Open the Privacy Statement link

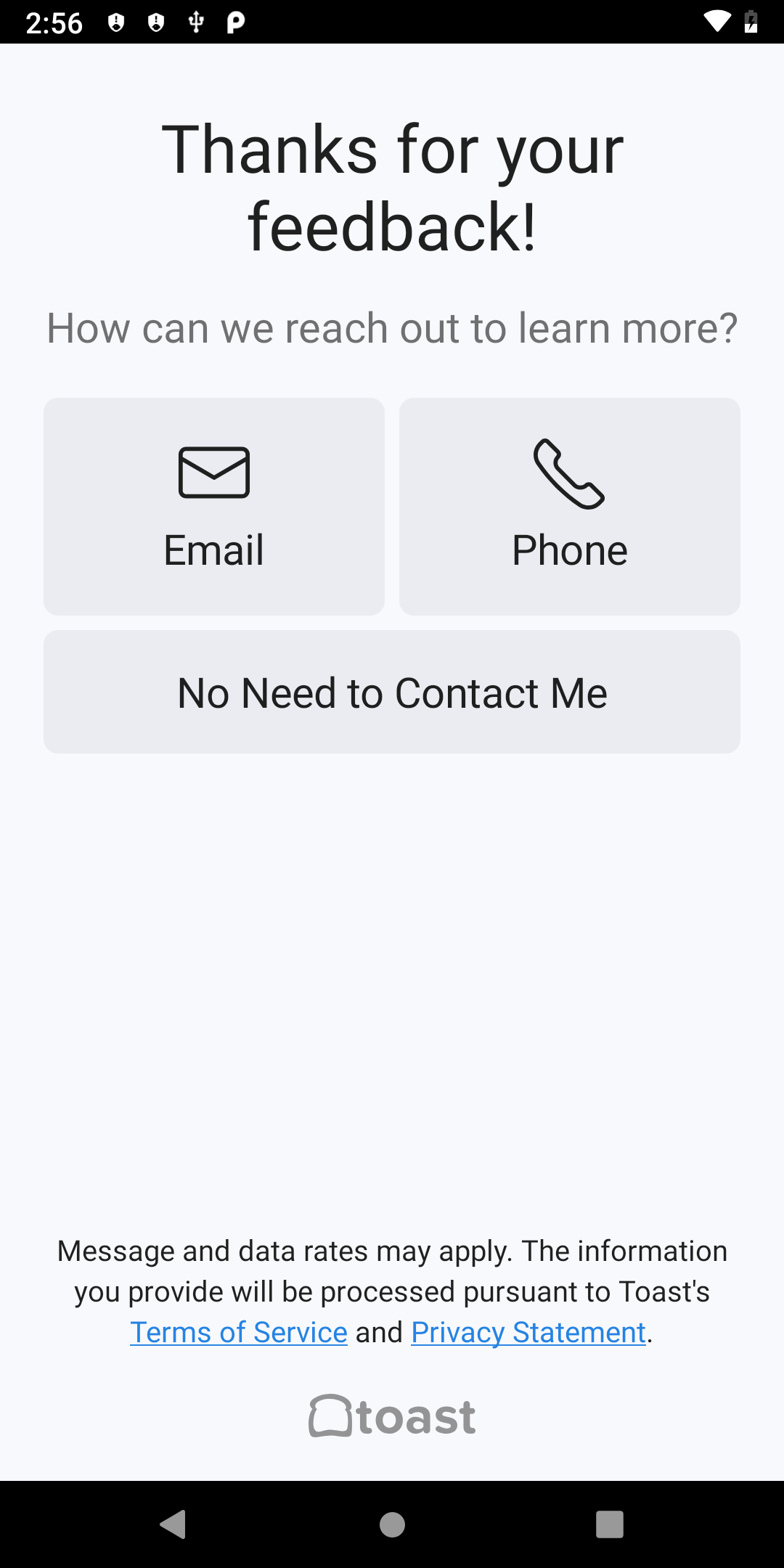pyautogui.click(x=528, y=1331)
